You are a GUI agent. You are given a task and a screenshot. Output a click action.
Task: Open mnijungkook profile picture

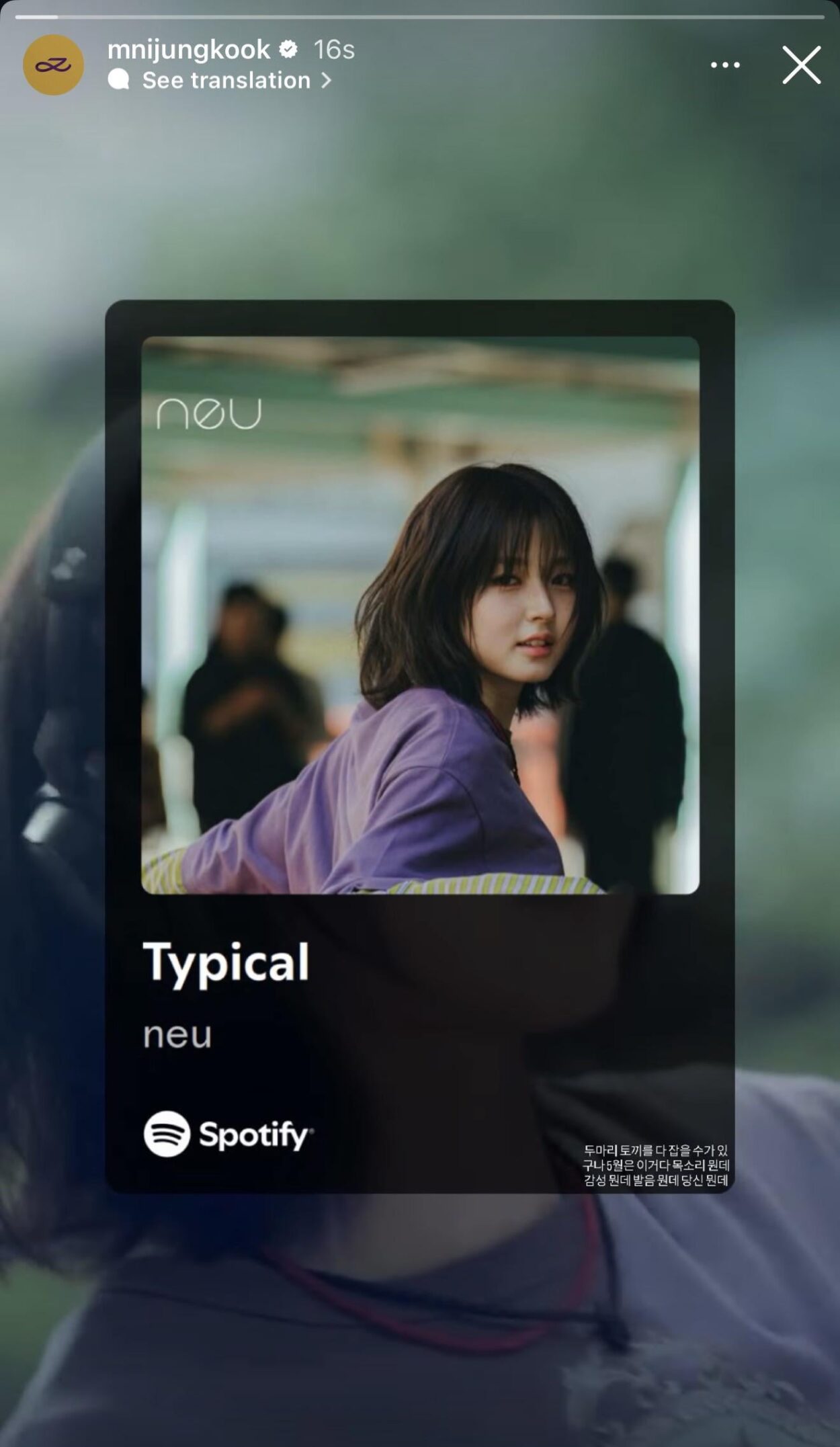click(53, 65)
